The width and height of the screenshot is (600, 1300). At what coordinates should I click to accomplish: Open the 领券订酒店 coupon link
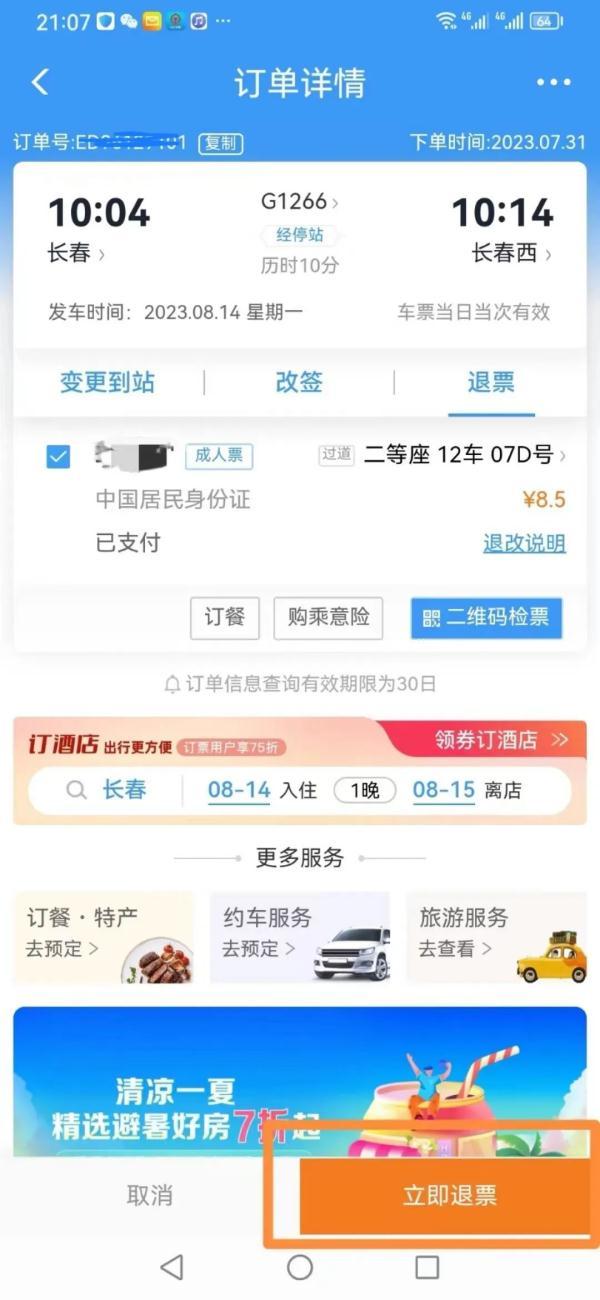pyautogui.click(x=501, y=740)
